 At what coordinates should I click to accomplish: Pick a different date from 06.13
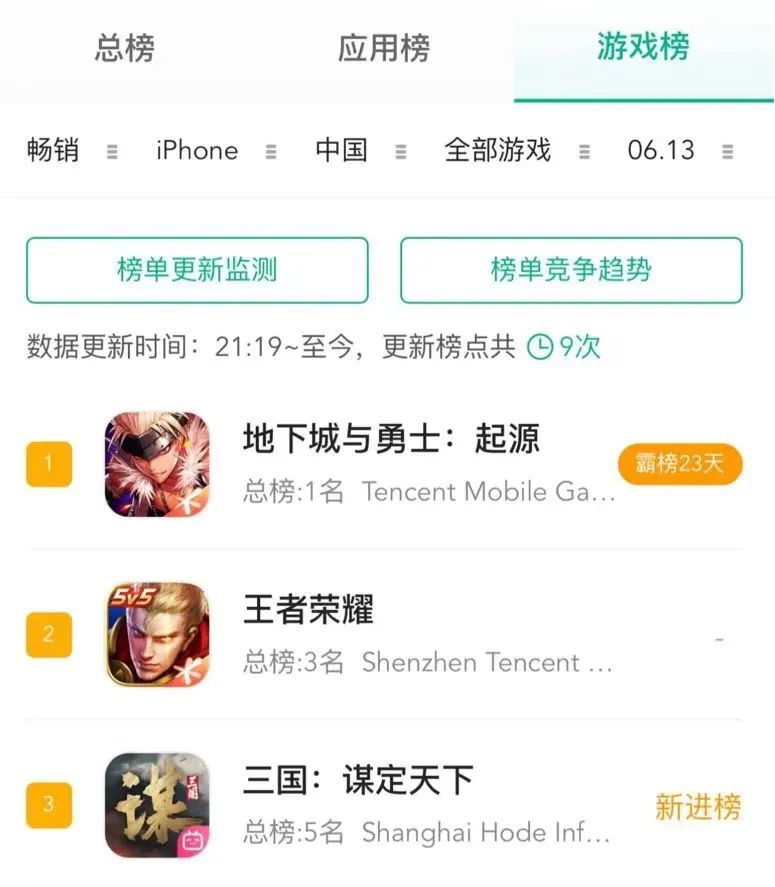pyautogui.click(x=680, y=151)
